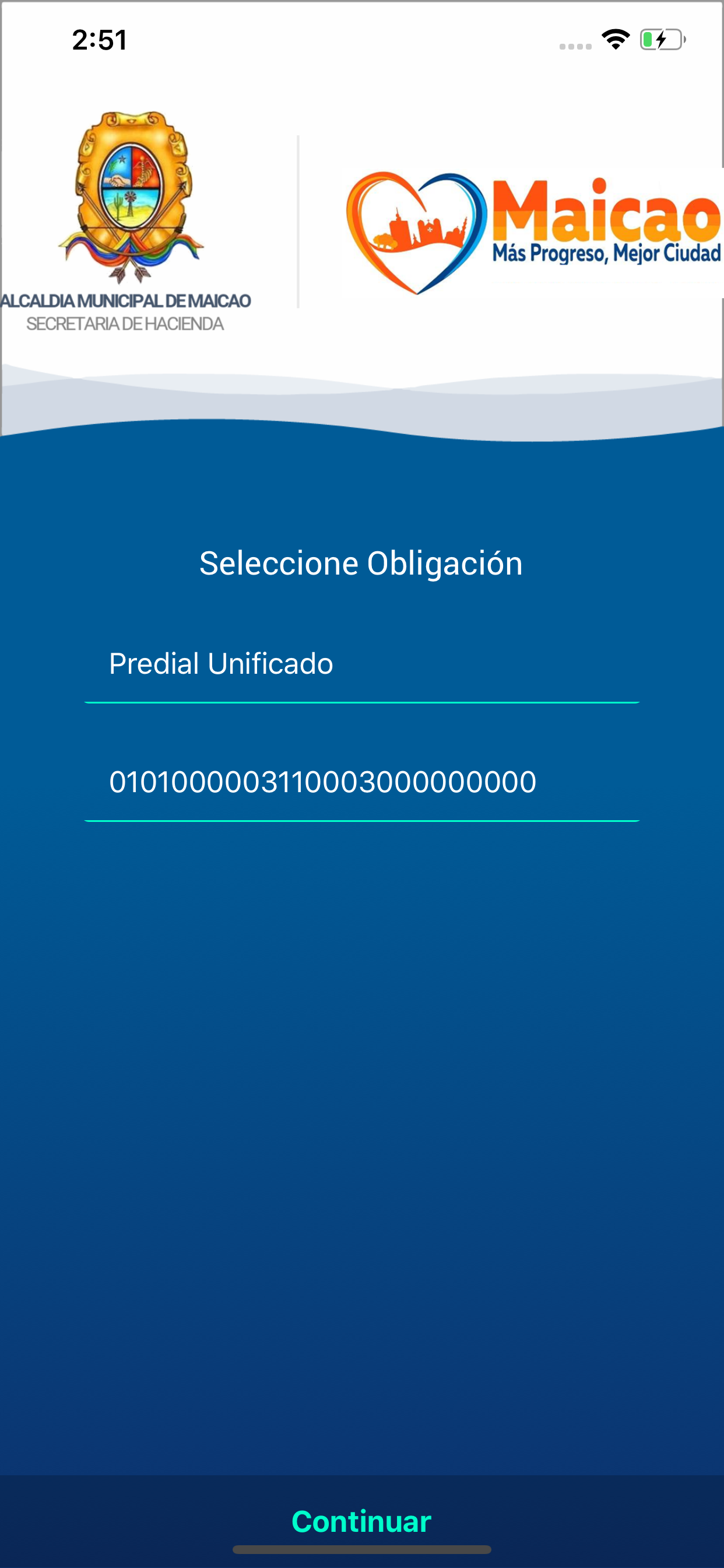Tap the 'Más Progreso, Mejor Ciudad' slogan
The width and height of the screenshot is (724, 1568).
606,253
